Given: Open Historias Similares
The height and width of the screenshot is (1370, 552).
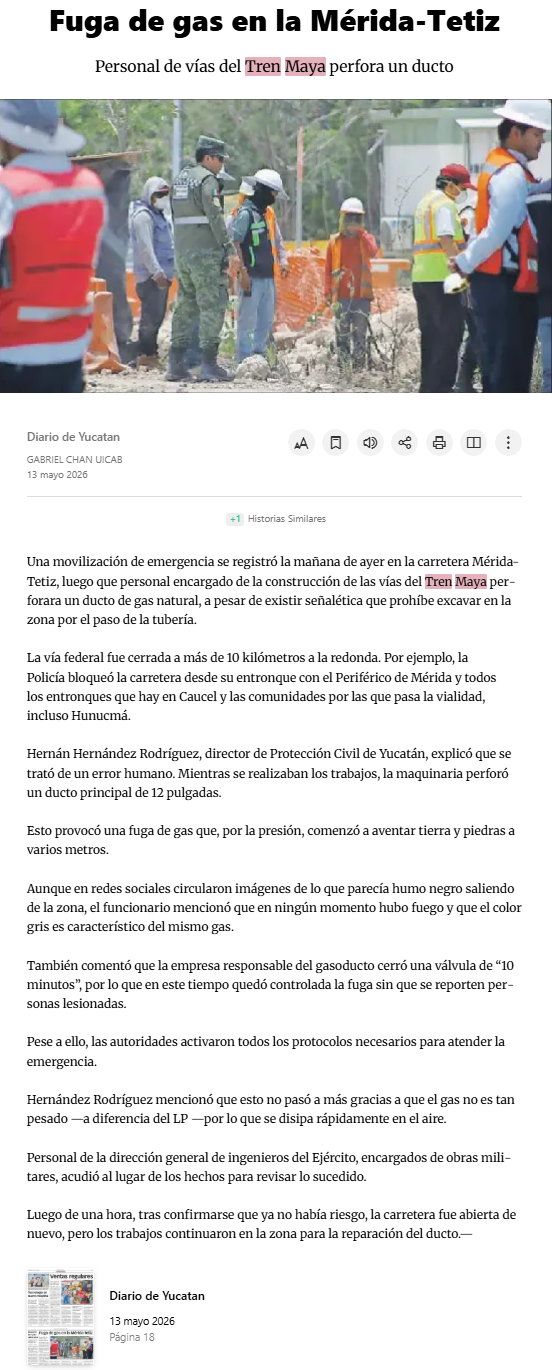Looking at the screenshot, I should pos(276,519).
